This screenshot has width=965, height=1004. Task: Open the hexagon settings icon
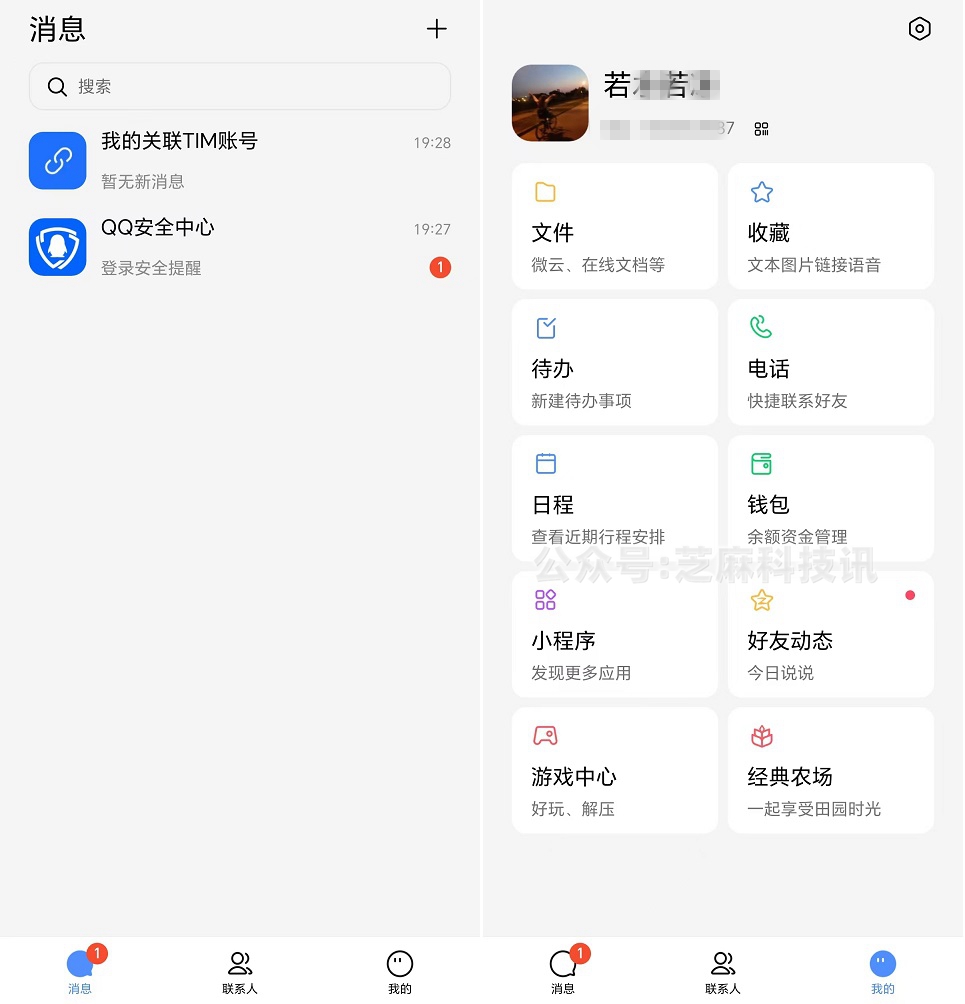click(x=919, y=29)
